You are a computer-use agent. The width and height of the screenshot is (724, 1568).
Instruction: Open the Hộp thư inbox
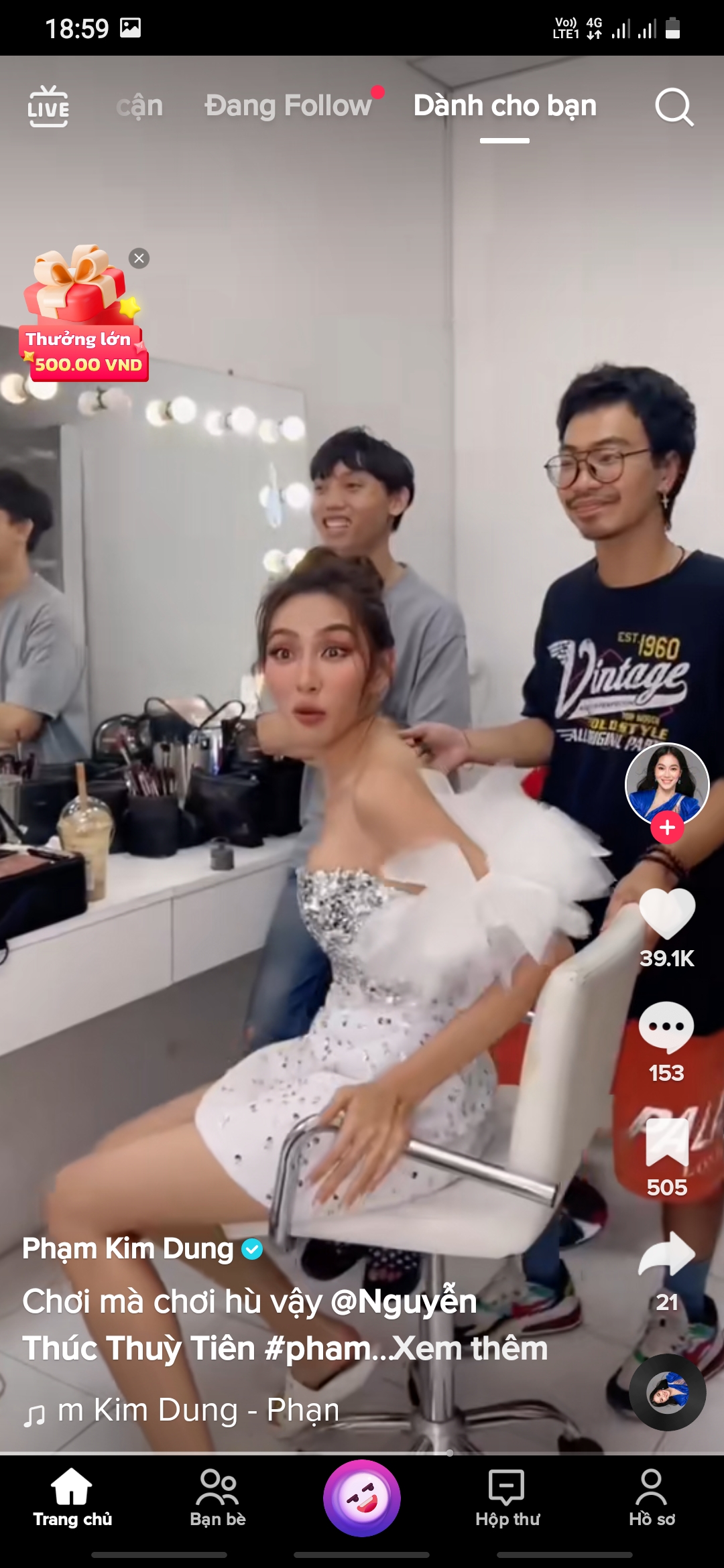click(507, 1498)
